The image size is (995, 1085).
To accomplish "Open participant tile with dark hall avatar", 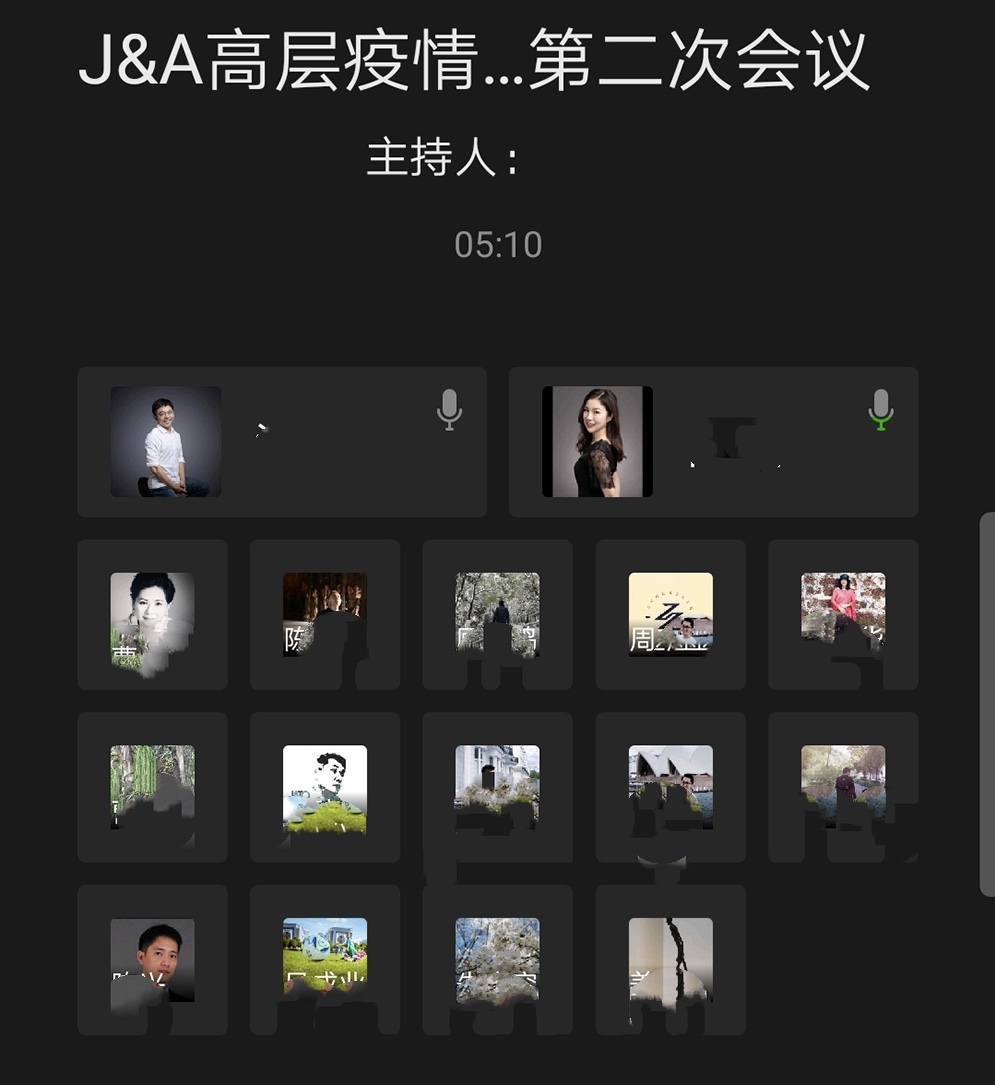I will coord(324,613).
